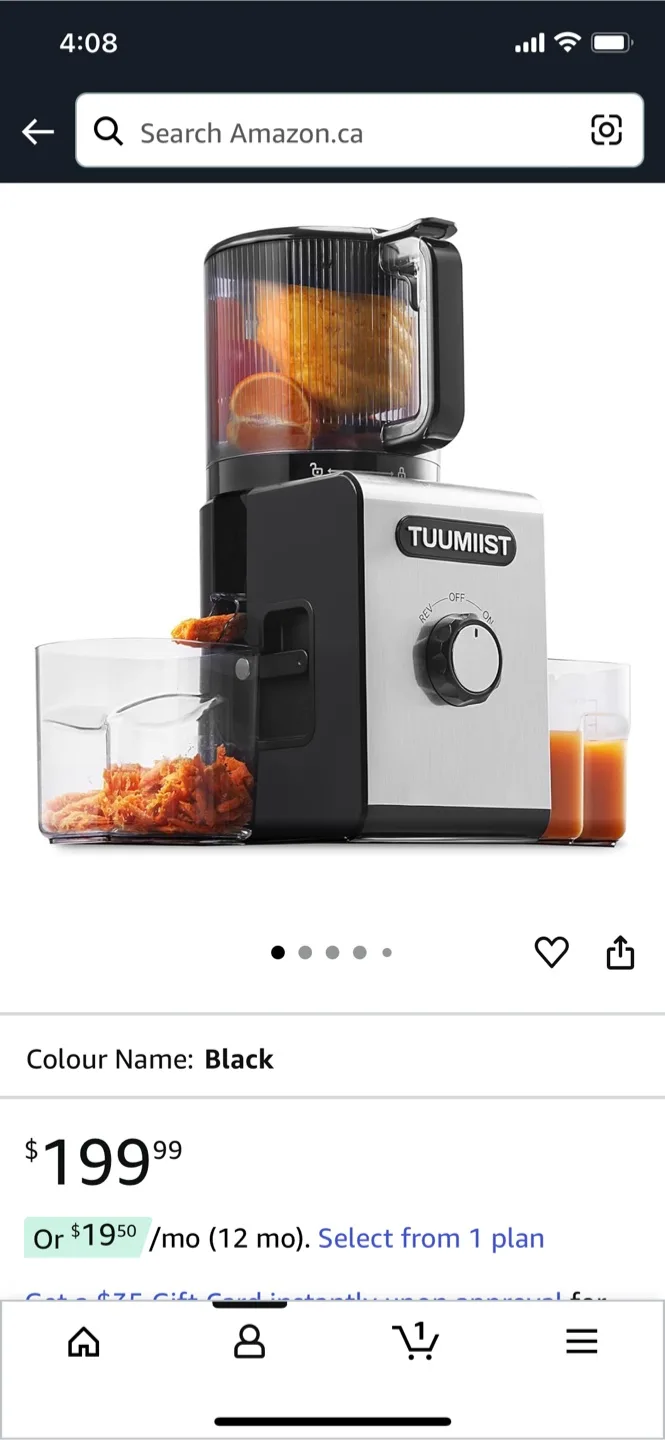Switch to the account profile tab
The height and width of the screenshot is (1440, 665).
[x=249, y=1341]
